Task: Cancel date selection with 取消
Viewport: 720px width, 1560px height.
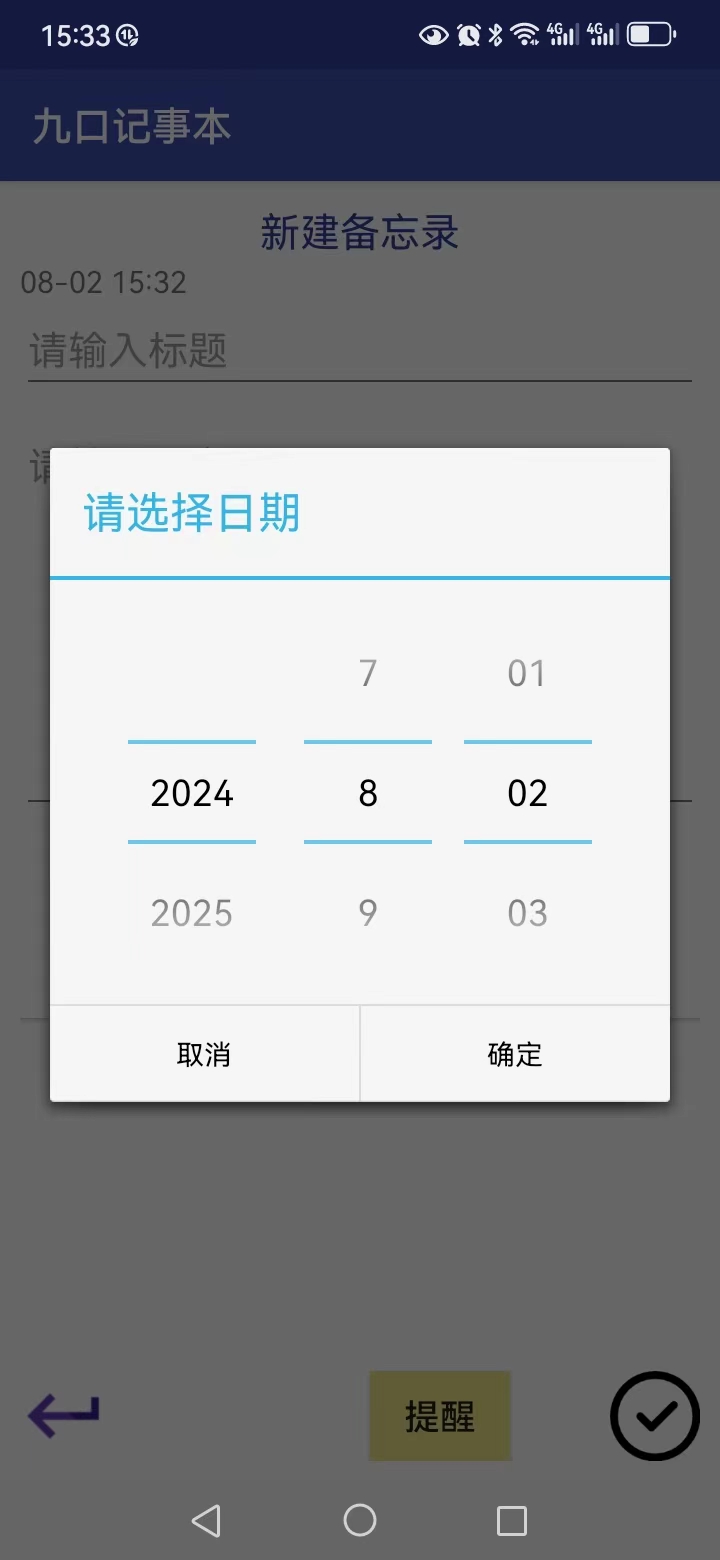Action: point(204,1054)
